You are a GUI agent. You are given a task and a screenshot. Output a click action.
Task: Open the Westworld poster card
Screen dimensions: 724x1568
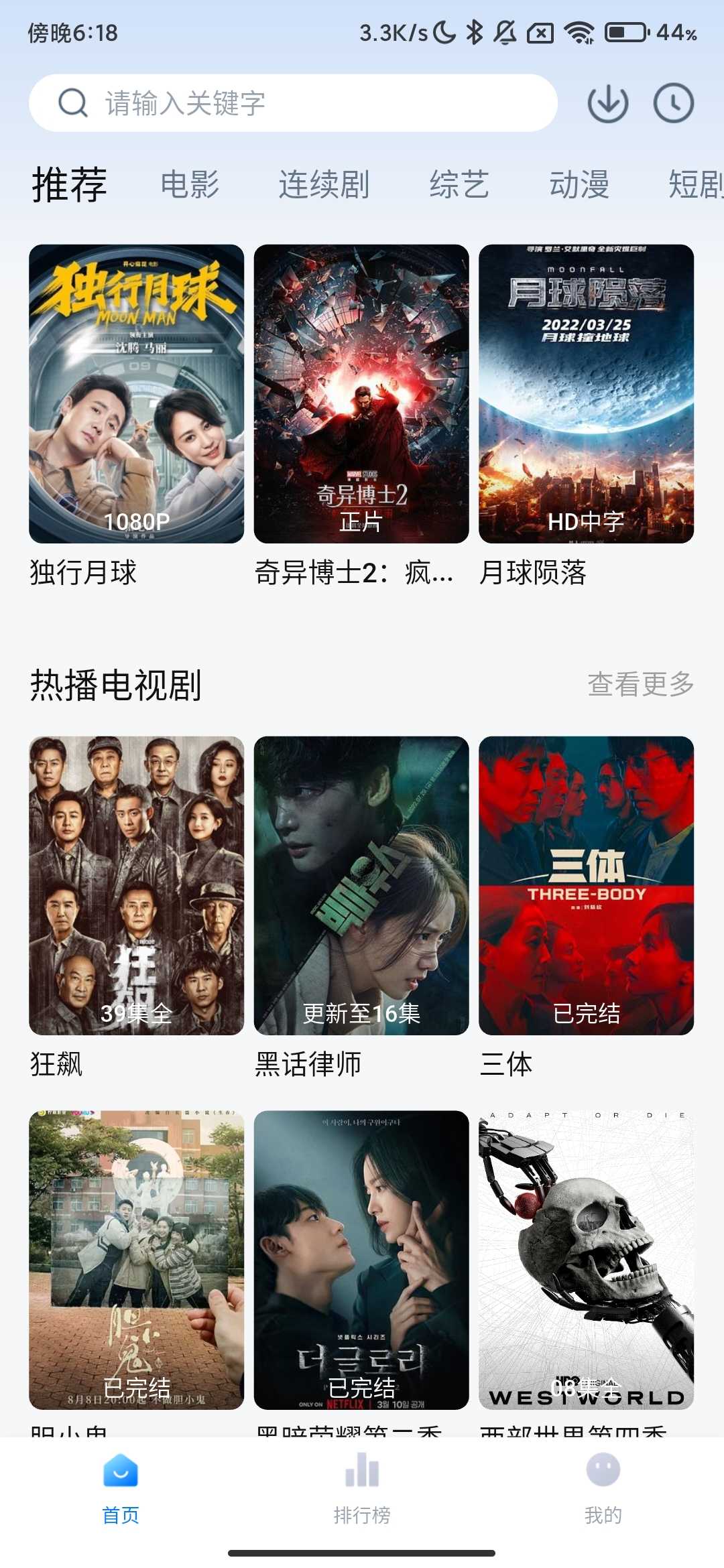pos(586,1260)
